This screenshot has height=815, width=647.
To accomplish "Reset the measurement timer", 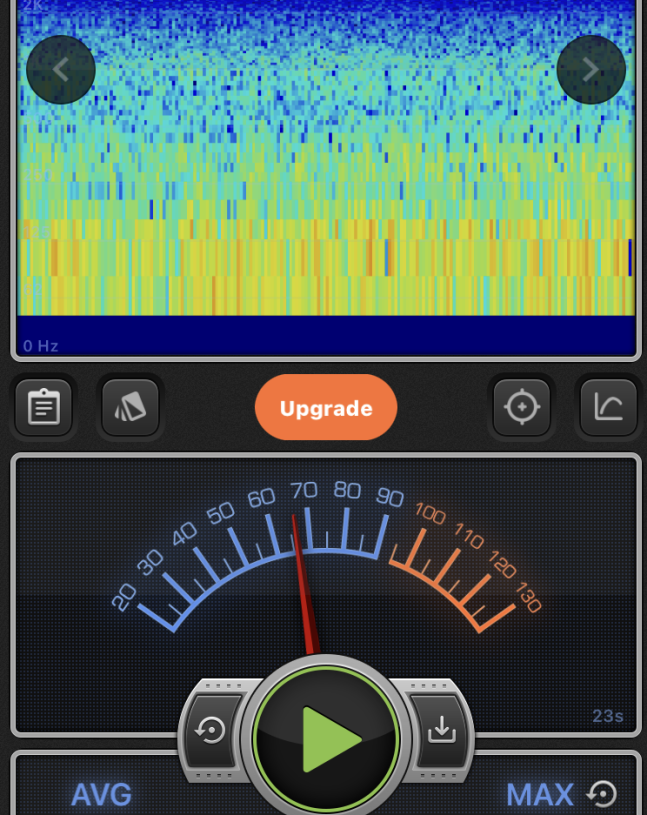I will click(x=211, y=732).
